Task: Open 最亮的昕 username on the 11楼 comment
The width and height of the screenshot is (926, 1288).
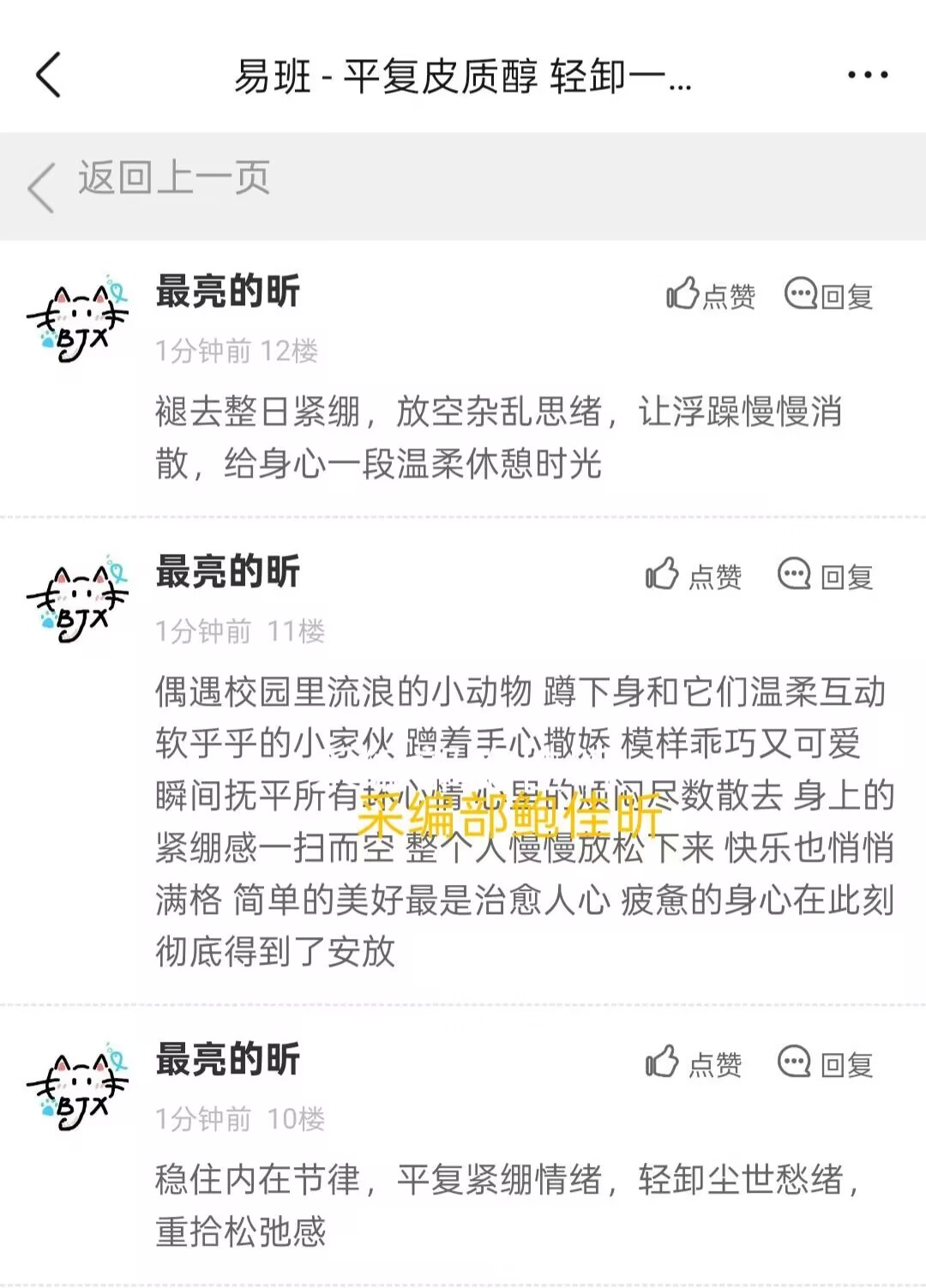Action: [228, 571]
